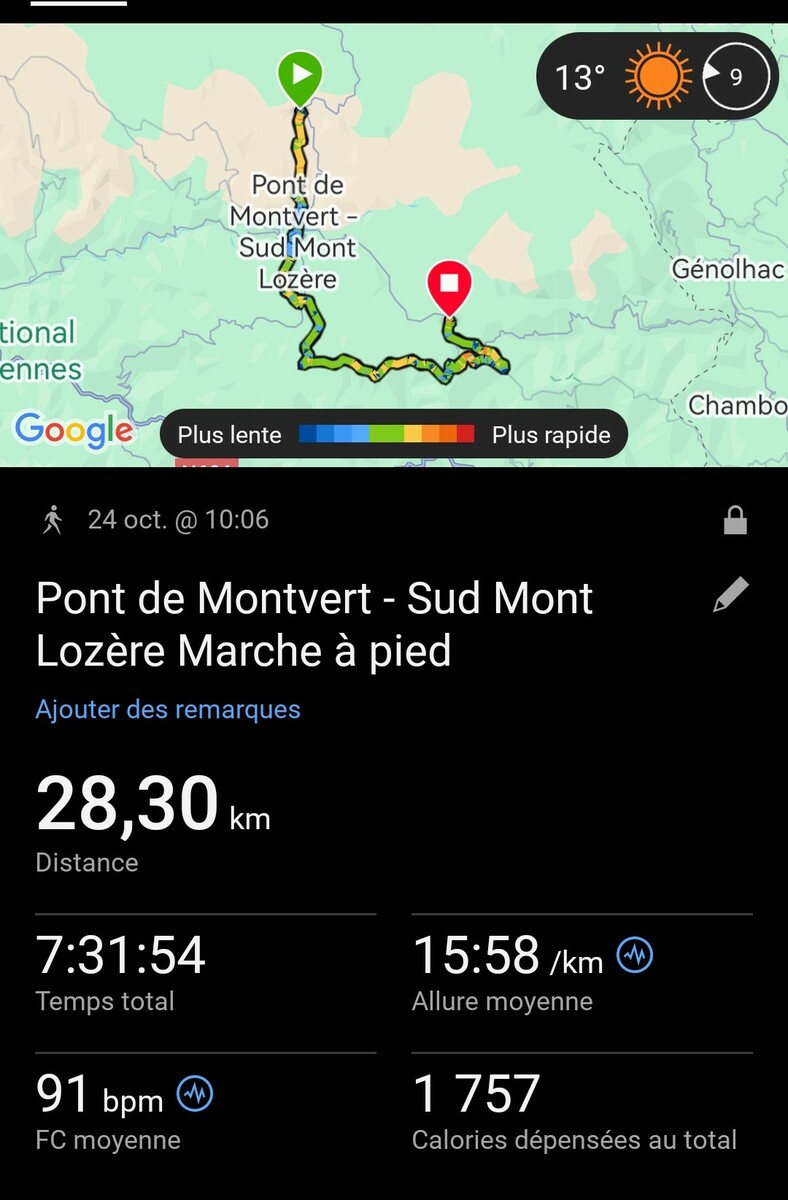Open privacy settings via the lock icon

[735, 520]
